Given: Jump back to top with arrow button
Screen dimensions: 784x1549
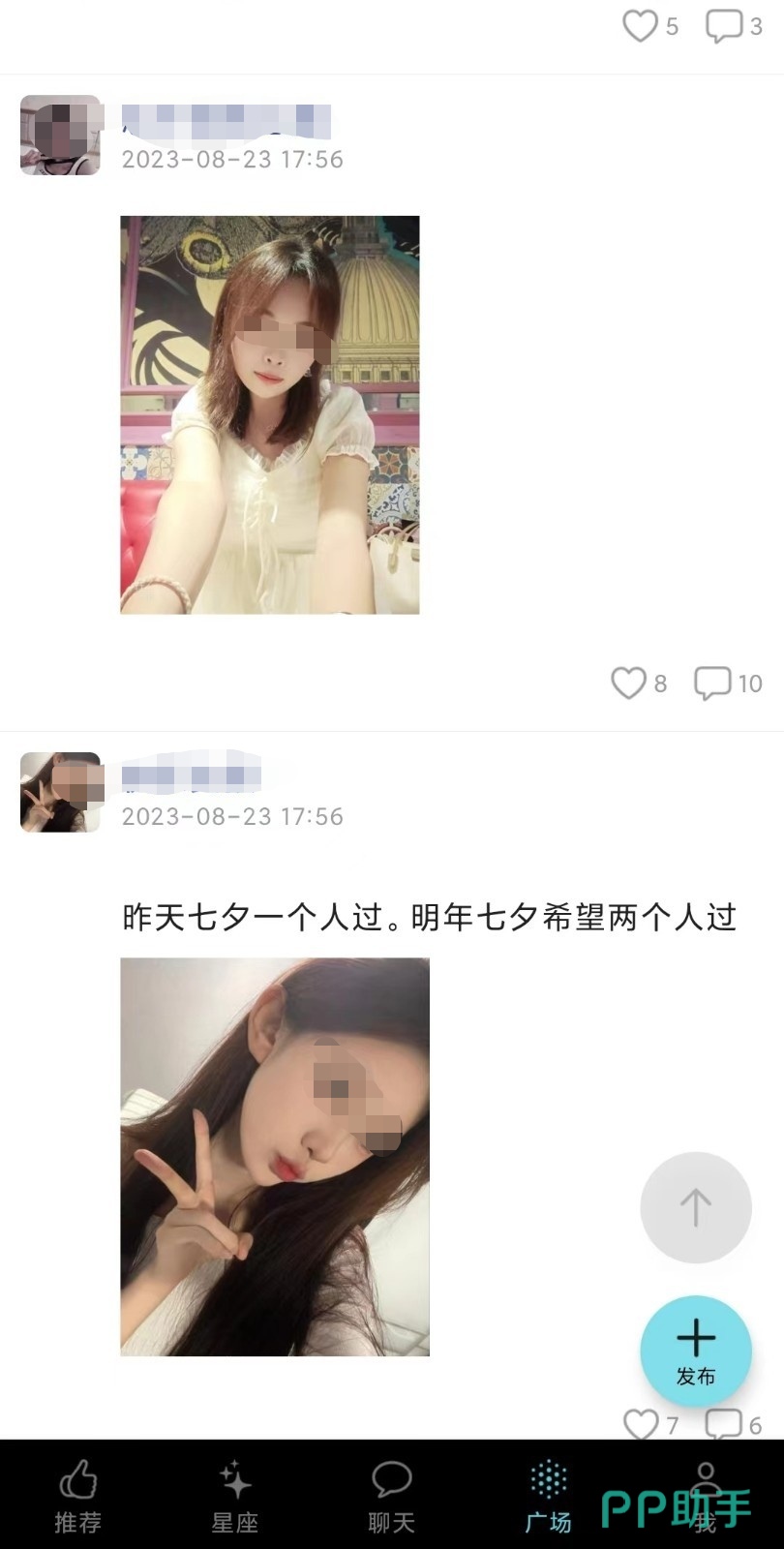Looking at the screenshot, I should (x=695, y=1207).
